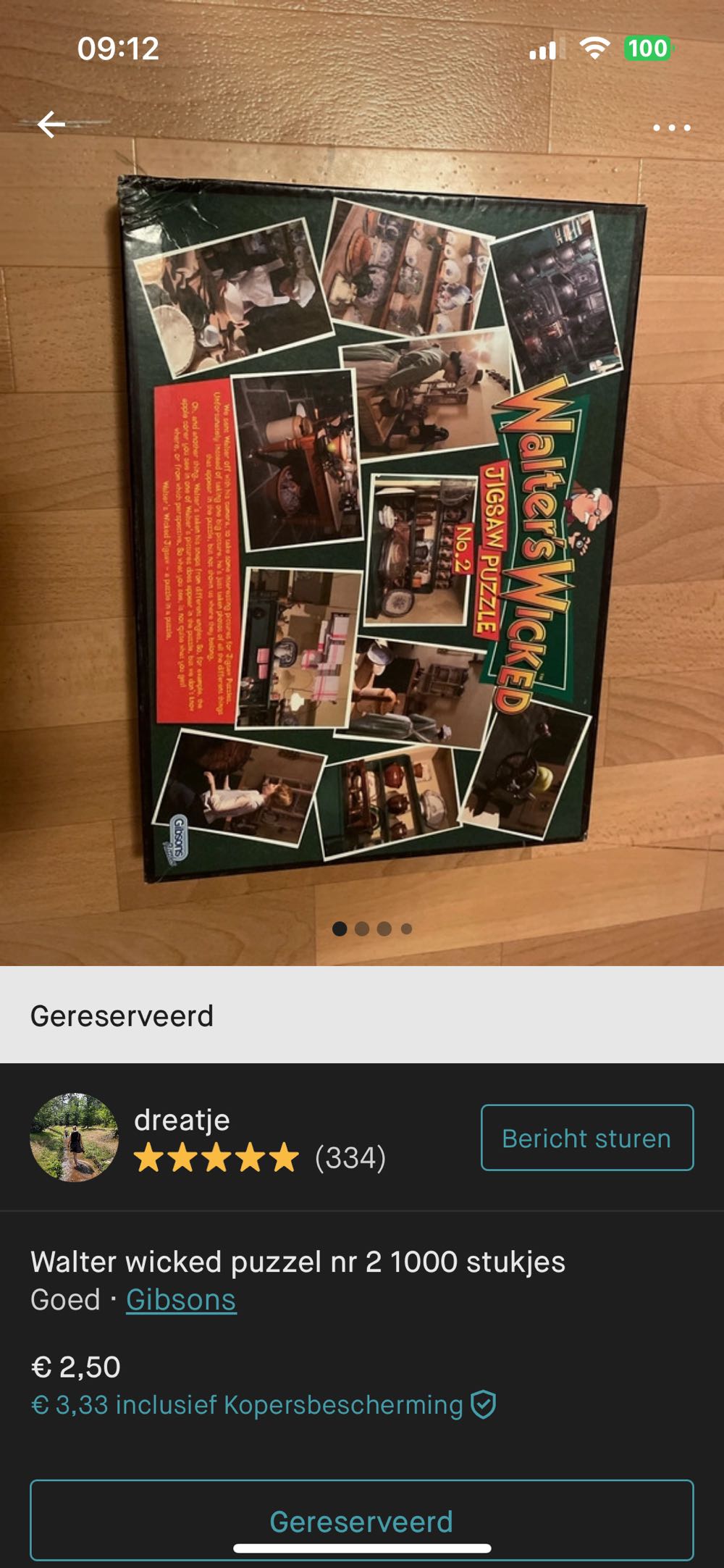
Task: Tap Bericht sturen to message seller
Action: (x=586, y=1138)
